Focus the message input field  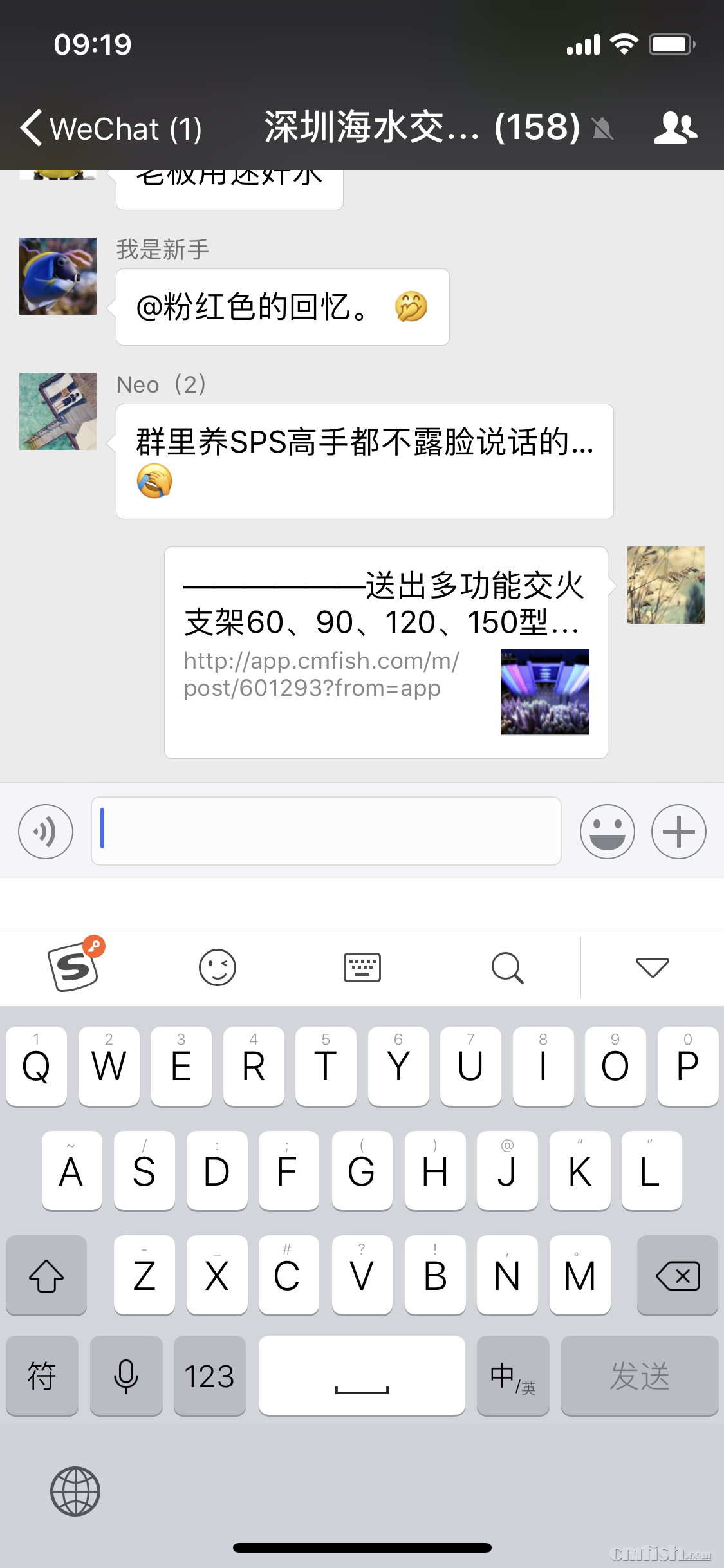pyautogui.click(x=326, y=831)
